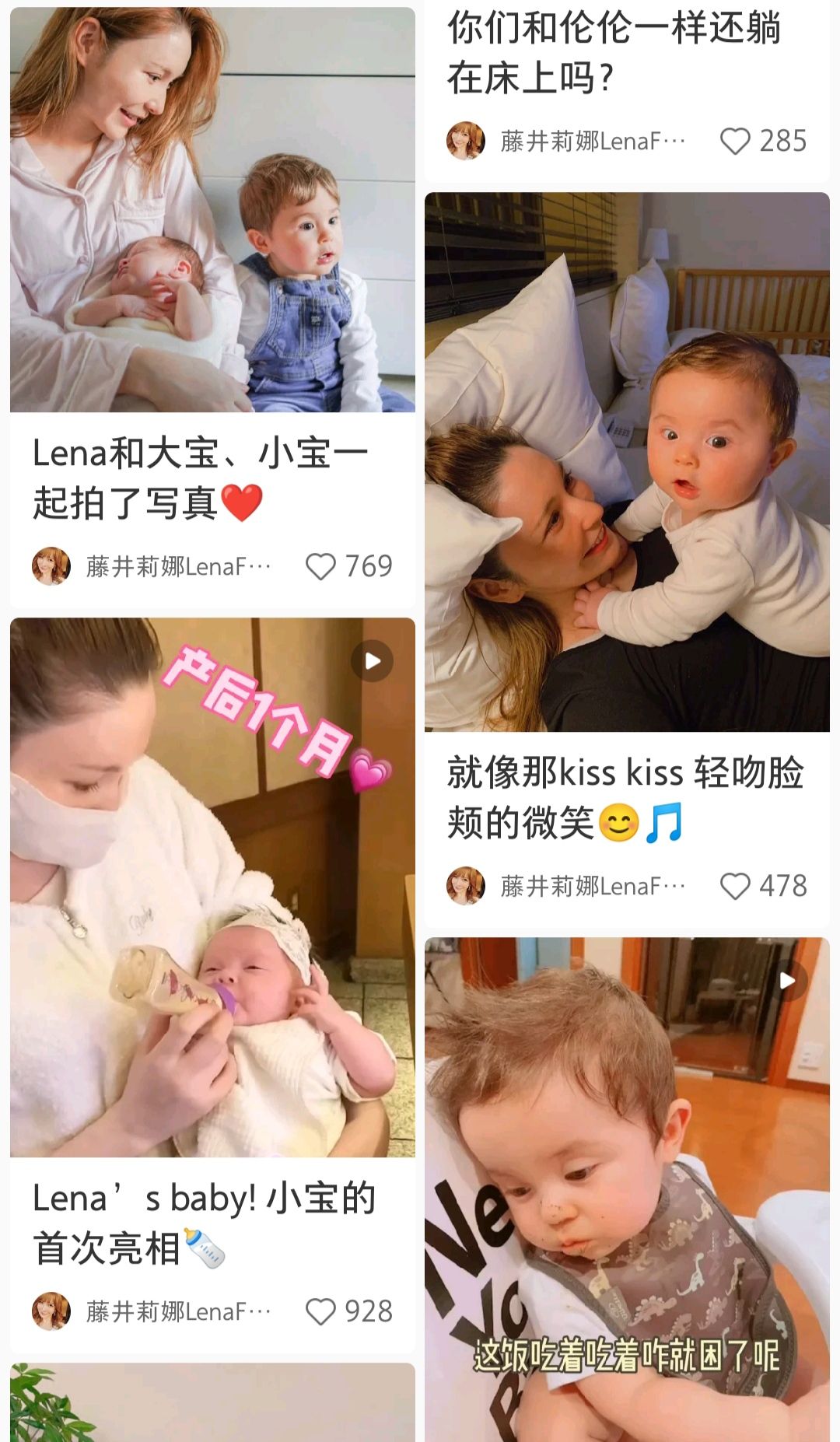Like the 'Lena's baby! 小宝的首次亮相' post
Image resolution: width=840 pixels, height=1442 pixels.
click(320, 1312)
